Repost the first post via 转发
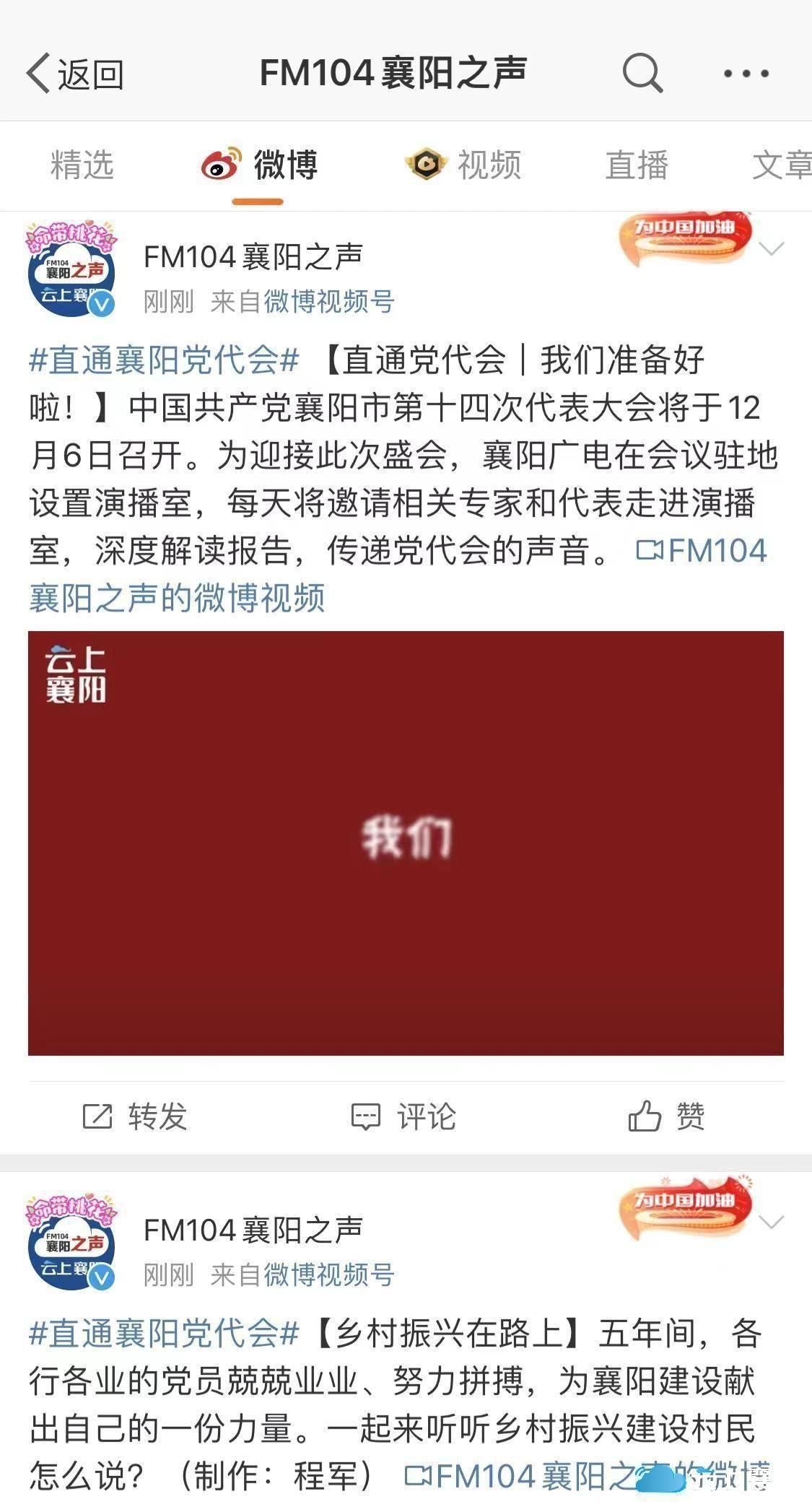The height and width of the screenshot is (1507, 812). tap(136, 1116)
